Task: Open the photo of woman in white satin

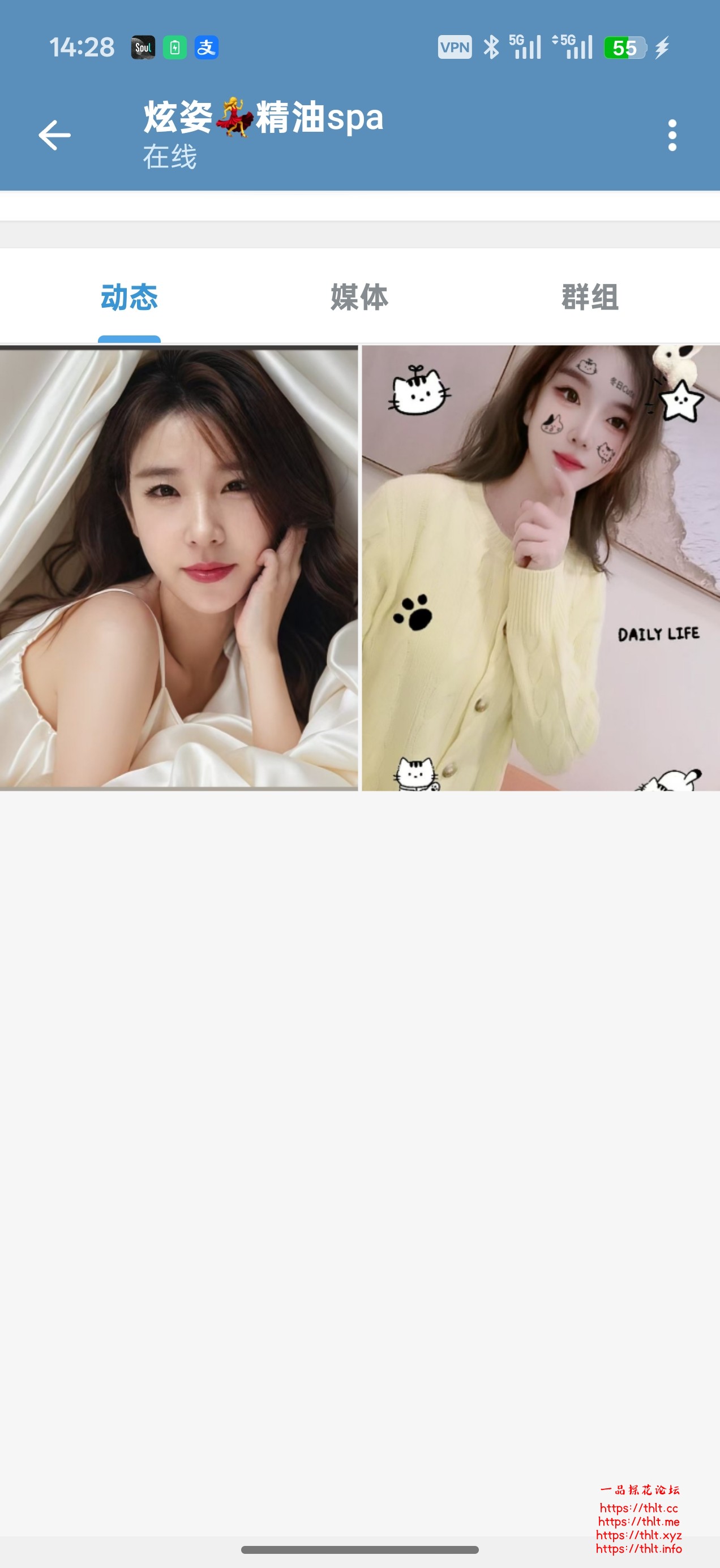Action: pyautogui.click(x=178, y=568)
